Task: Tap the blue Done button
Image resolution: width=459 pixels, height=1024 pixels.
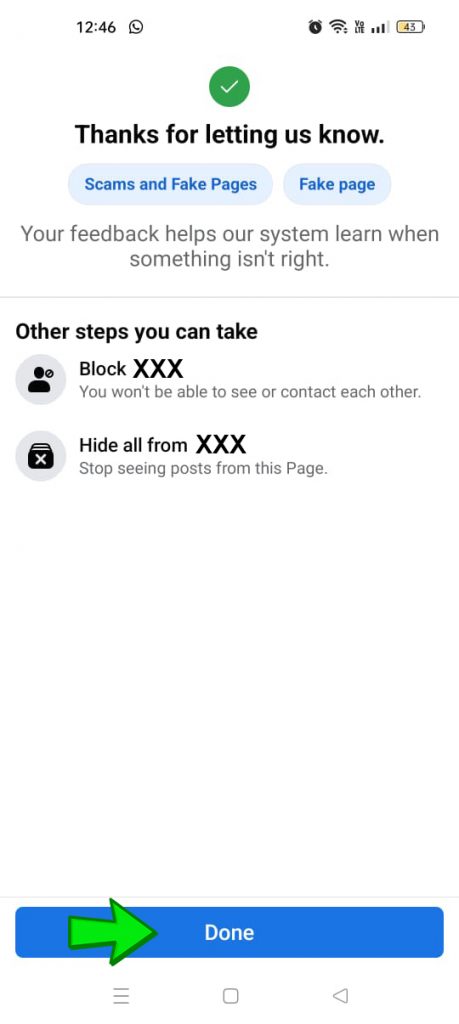Action: tap(229, 932)
